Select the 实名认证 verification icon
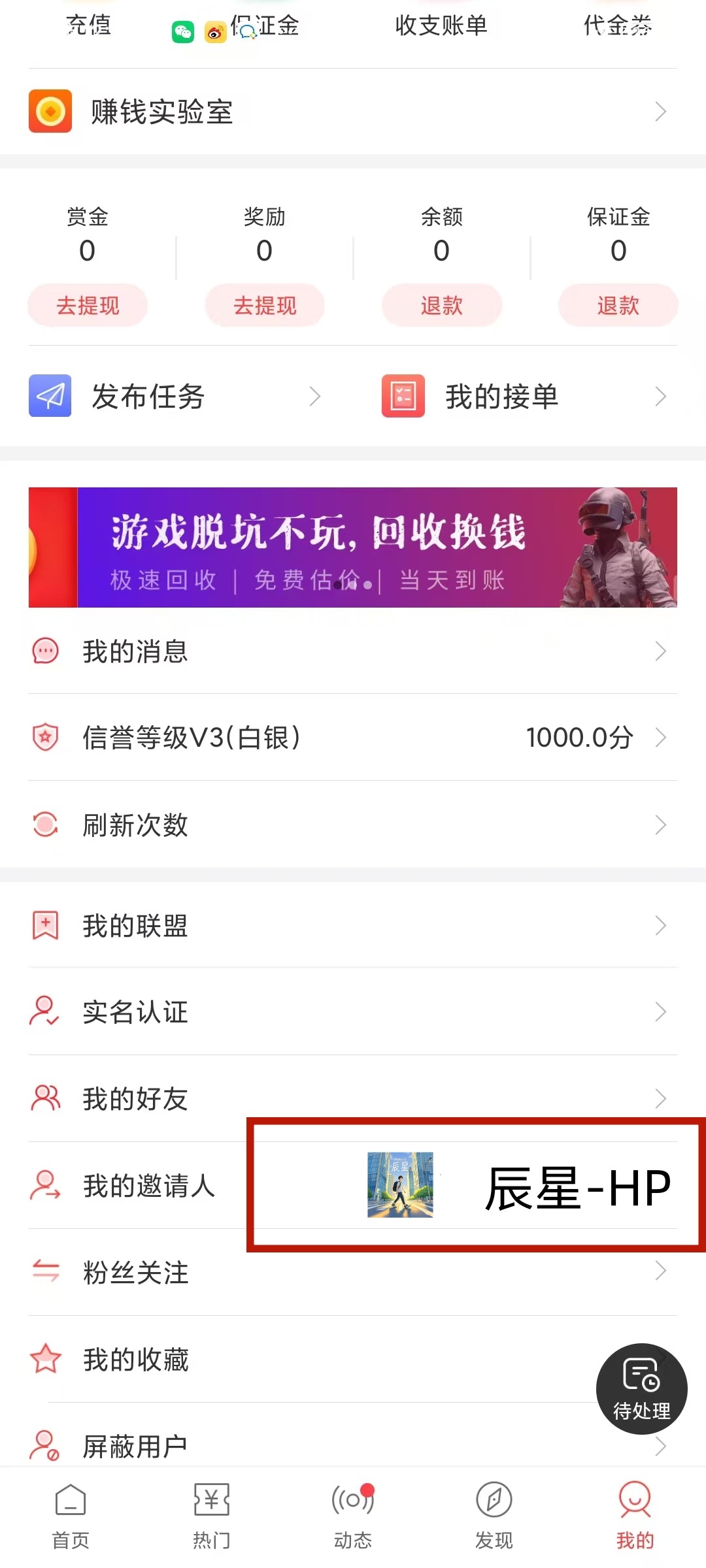Screen dimensions: 706x1568 pyautogui.click(x=44, y=1013)
